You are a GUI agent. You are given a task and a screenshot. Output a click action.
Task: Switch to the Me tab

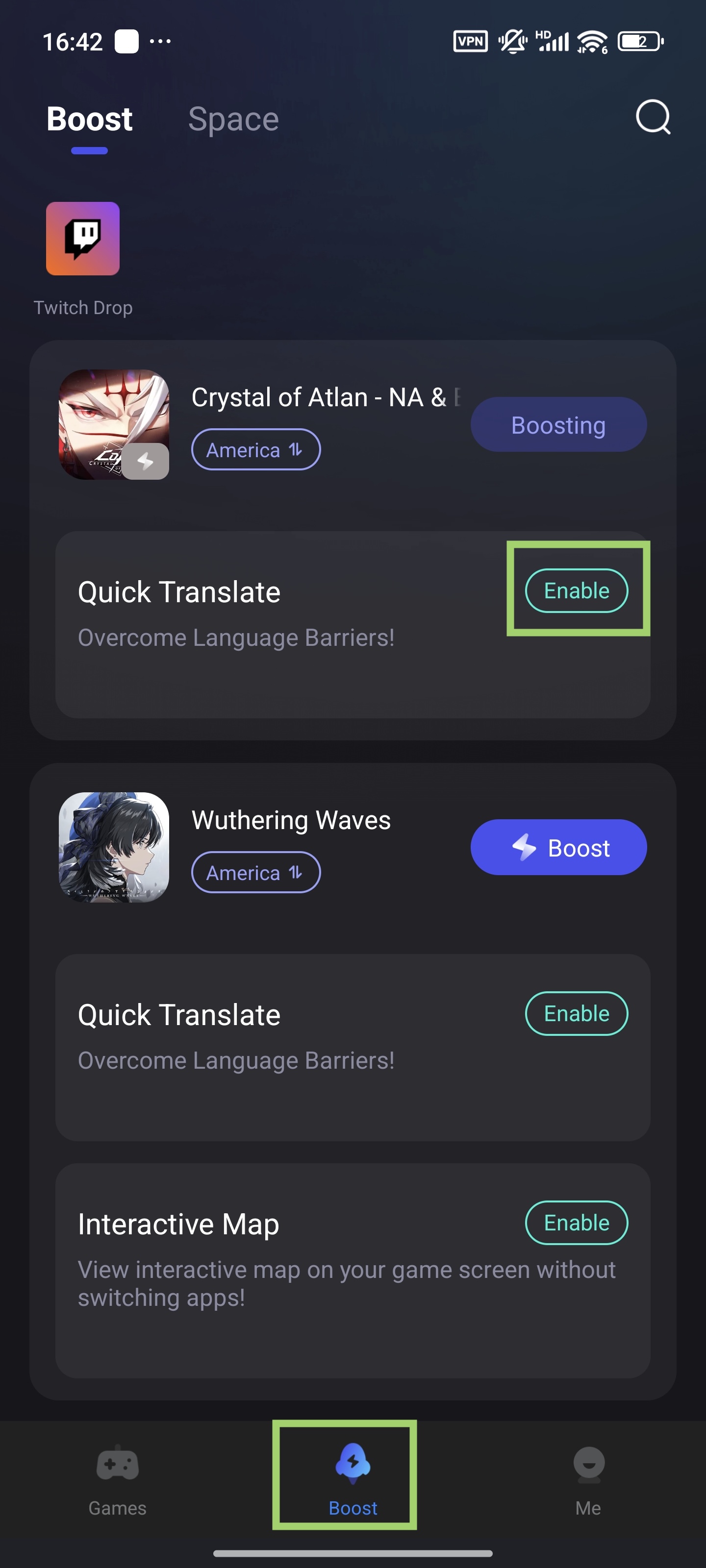[588, 1479]
